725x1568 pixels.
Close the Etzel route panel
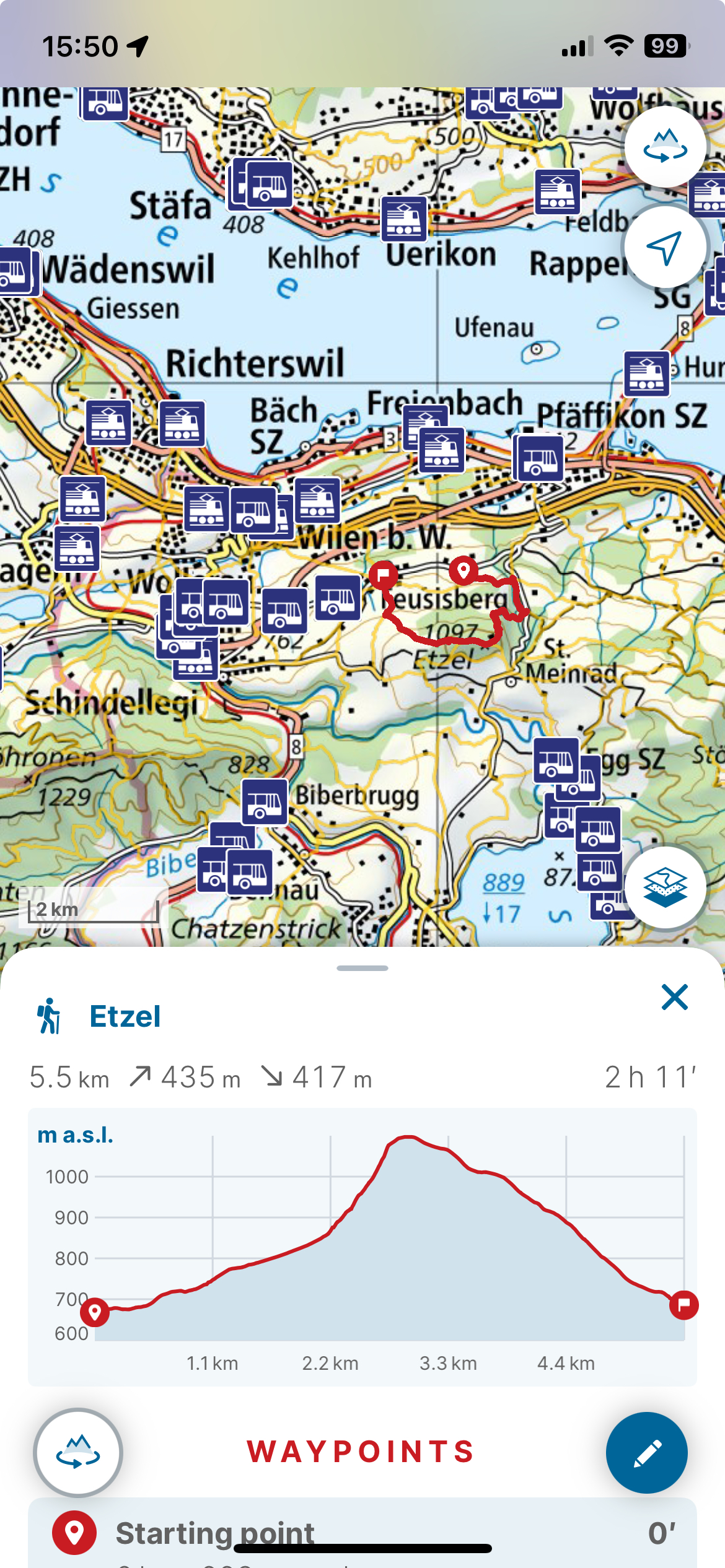point(674,998)
